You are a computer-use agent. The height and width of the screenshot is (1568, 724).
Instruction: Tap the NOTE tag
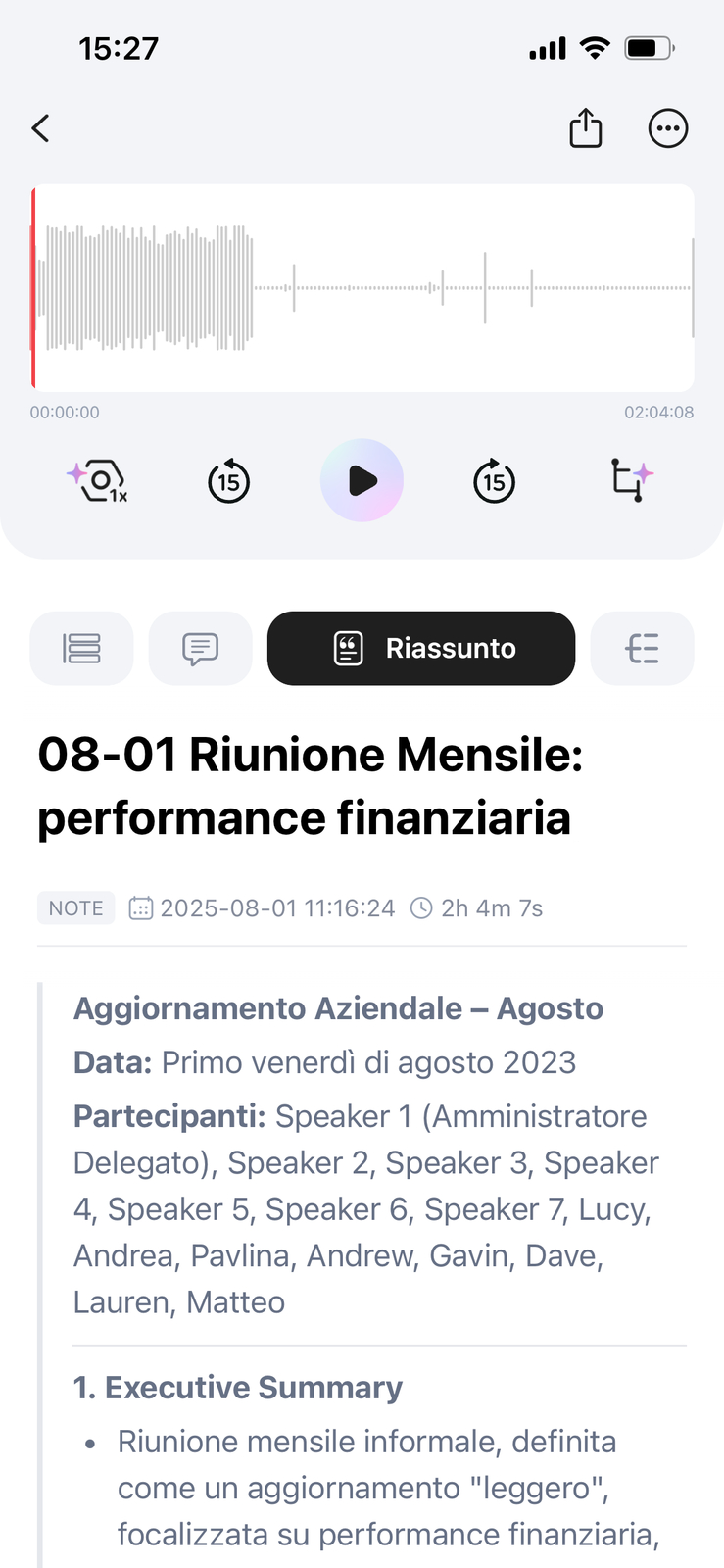coord(76,907)
